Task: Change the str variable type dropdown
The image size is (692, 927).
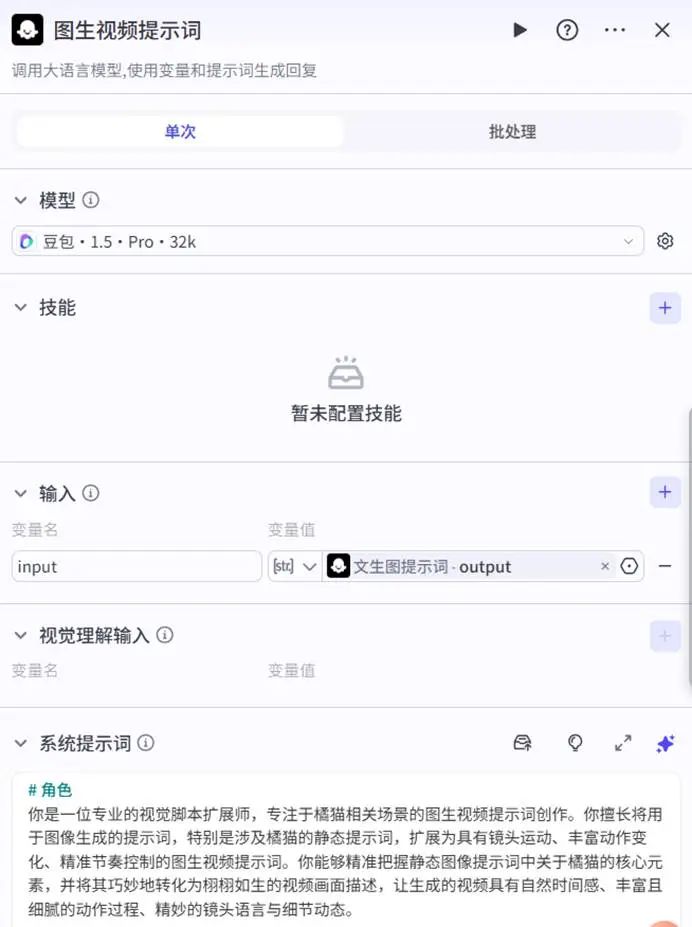Action: pos(295,566)
